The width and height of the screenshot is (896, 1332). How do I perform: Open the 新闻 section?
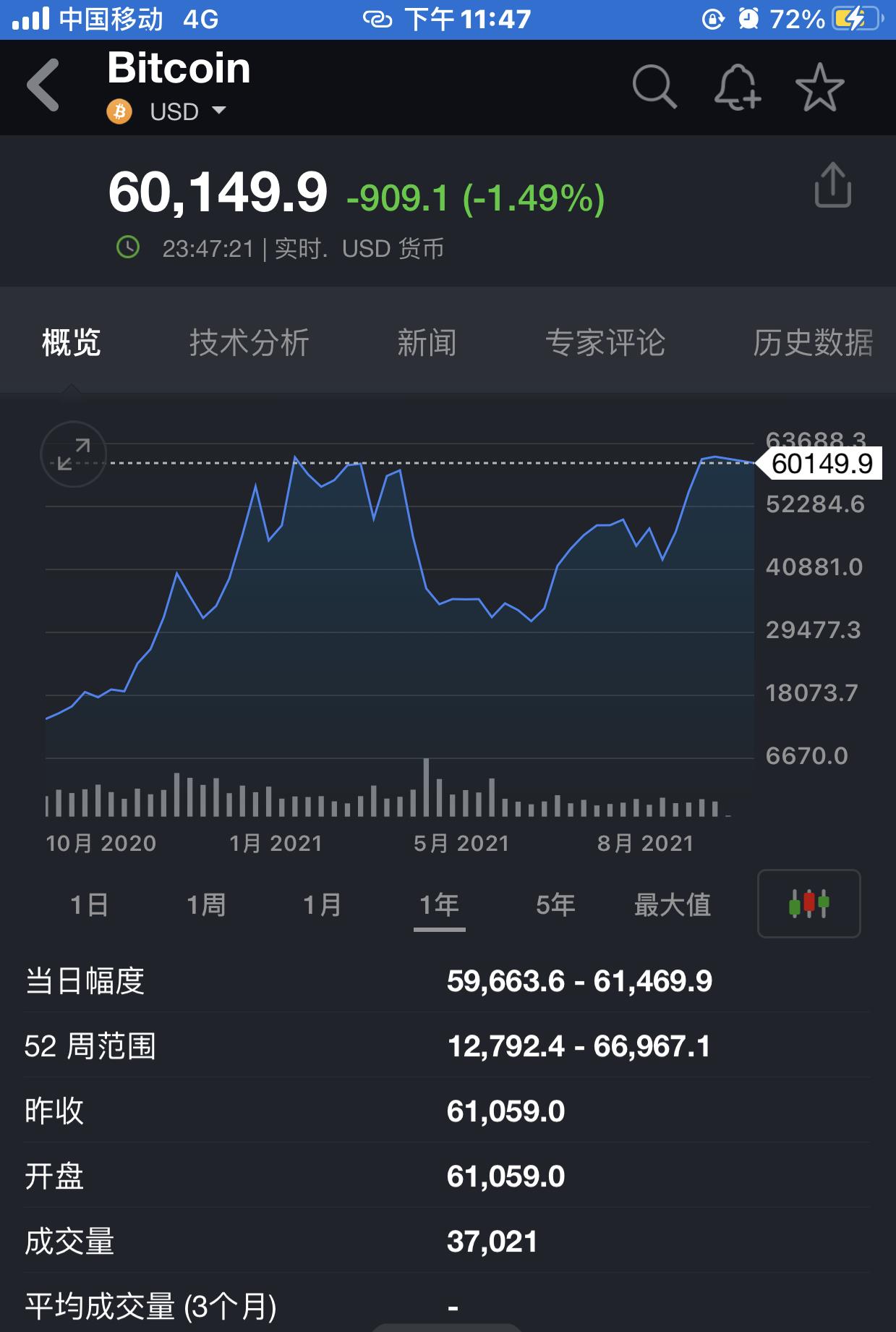(427, 342)
